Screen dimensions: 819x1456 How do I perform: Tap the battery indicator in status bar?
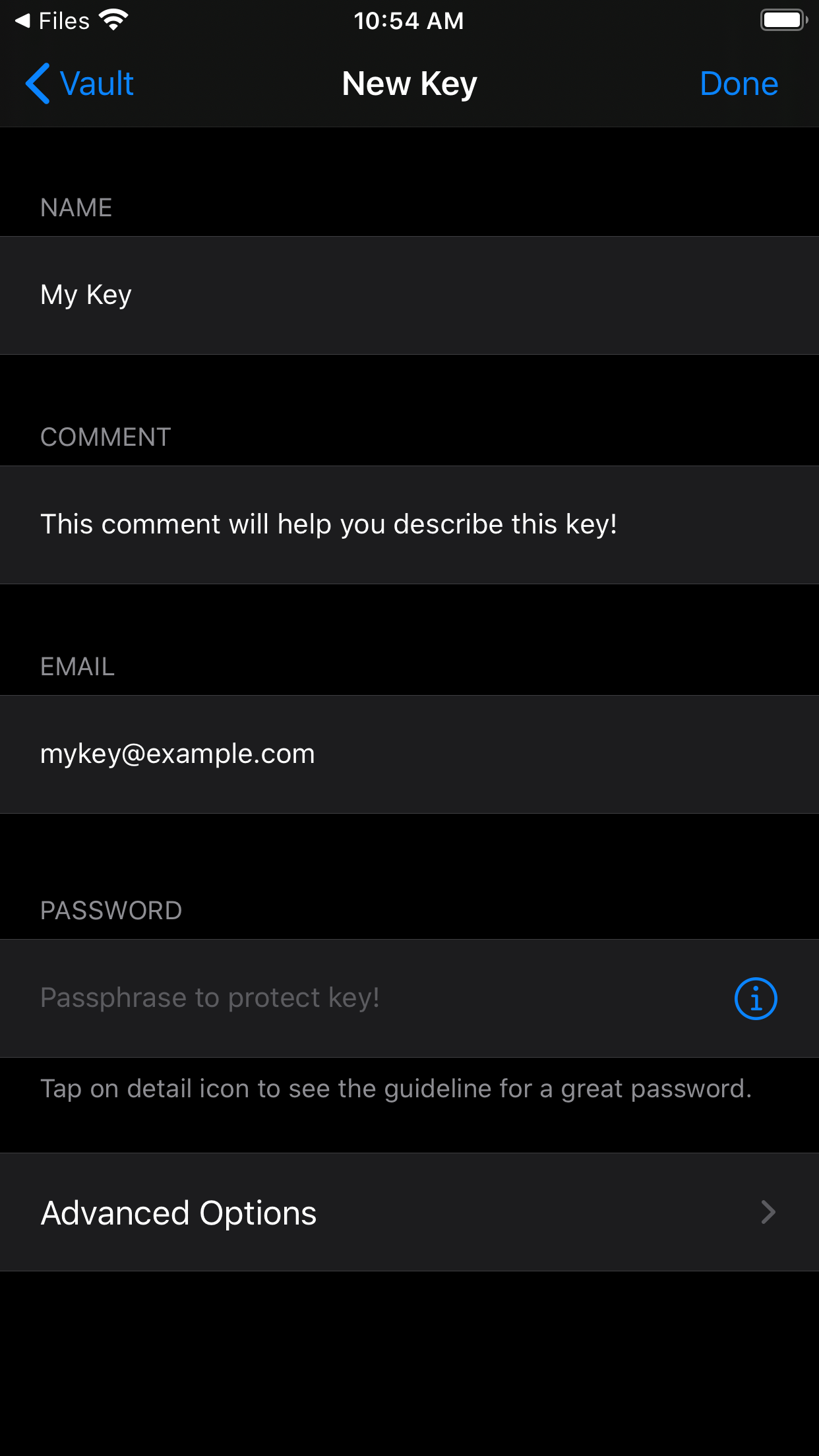(782, 20)
